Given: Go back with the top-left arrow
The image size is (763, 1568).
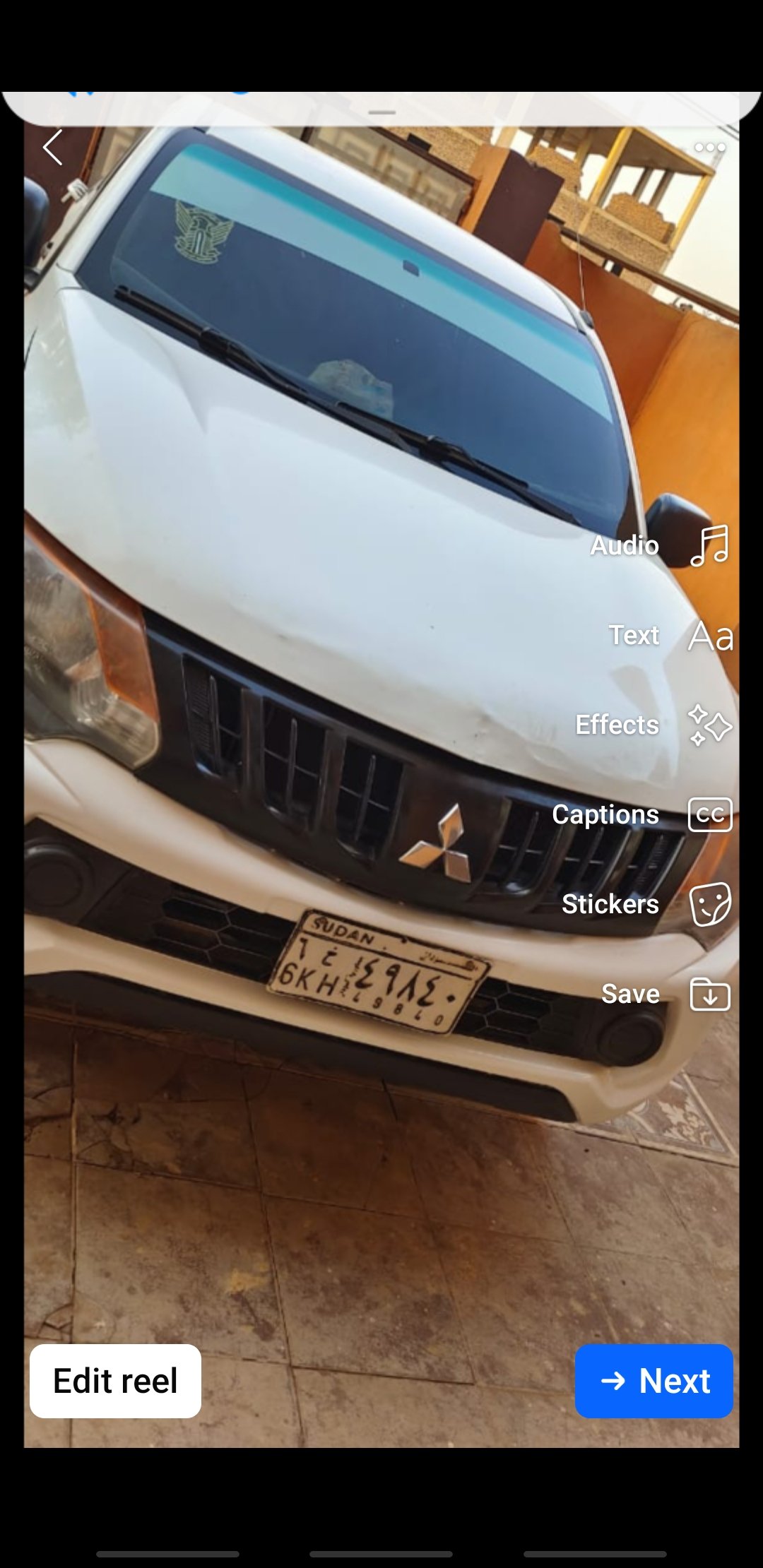Looking at the screenshot, I should coord(52,147).
